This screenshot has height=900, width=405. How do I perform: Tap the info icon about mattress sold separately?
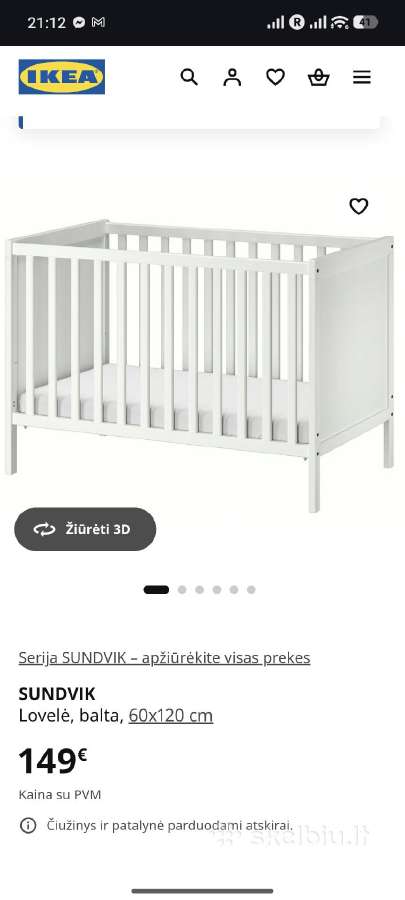[28, 826]
